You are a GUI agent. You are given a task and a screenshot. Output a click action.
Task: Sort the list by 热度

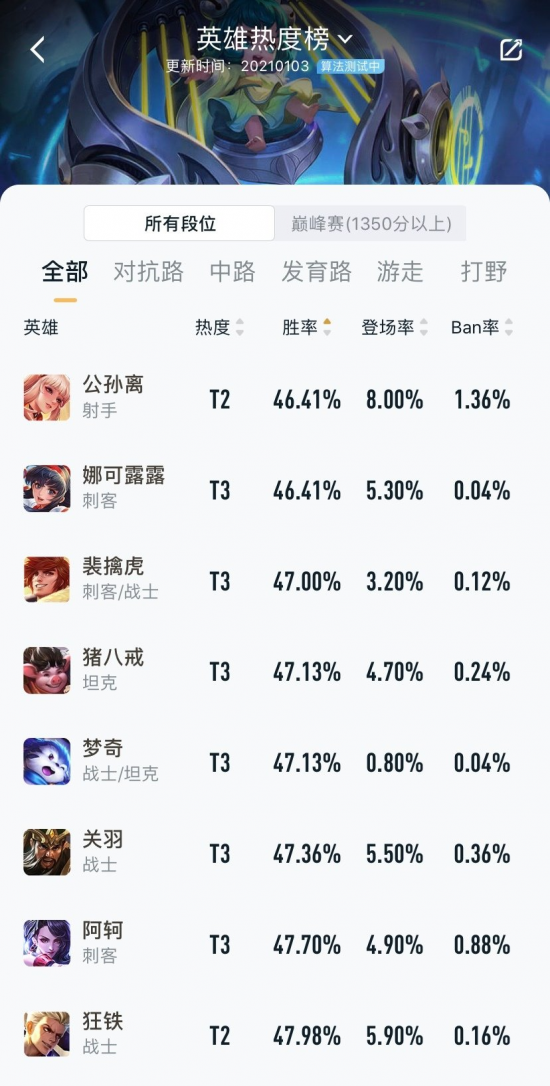220,328
